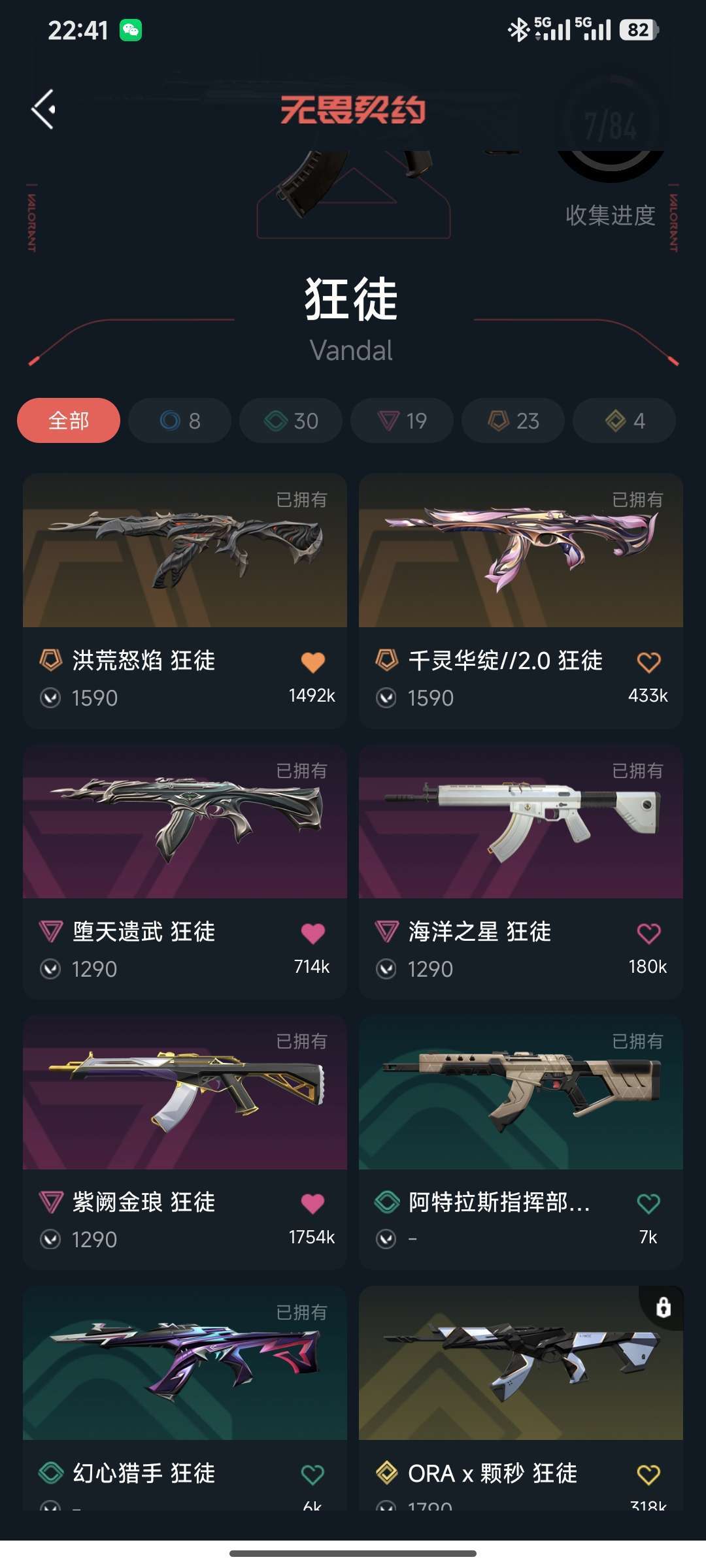Select the orange rarity filter showing 23
Screen dimensions: 706x1568
tap(513, 421)
